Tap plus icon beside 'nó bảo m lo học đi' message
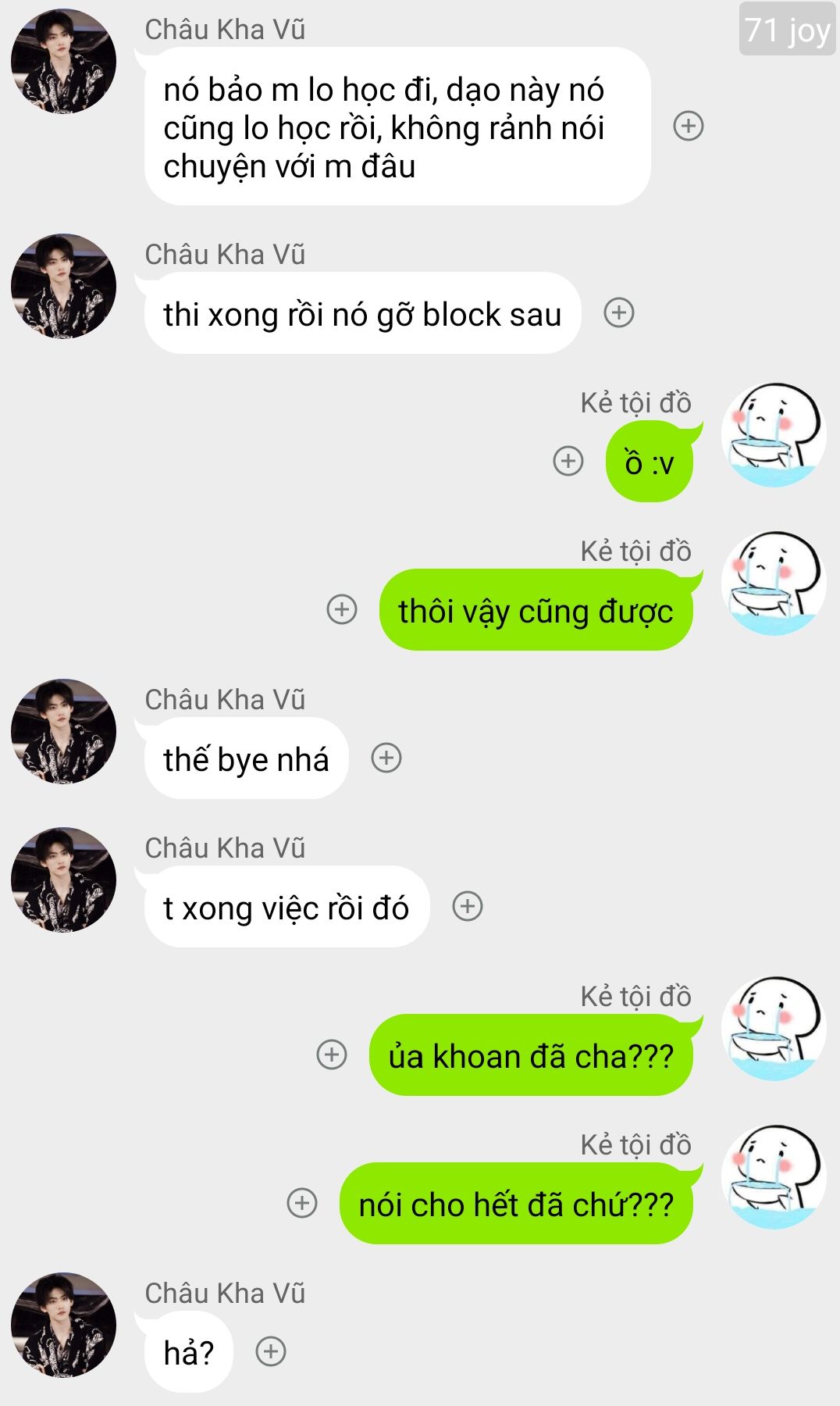Viewport: 840px width, 1406px height. [689, 126]
